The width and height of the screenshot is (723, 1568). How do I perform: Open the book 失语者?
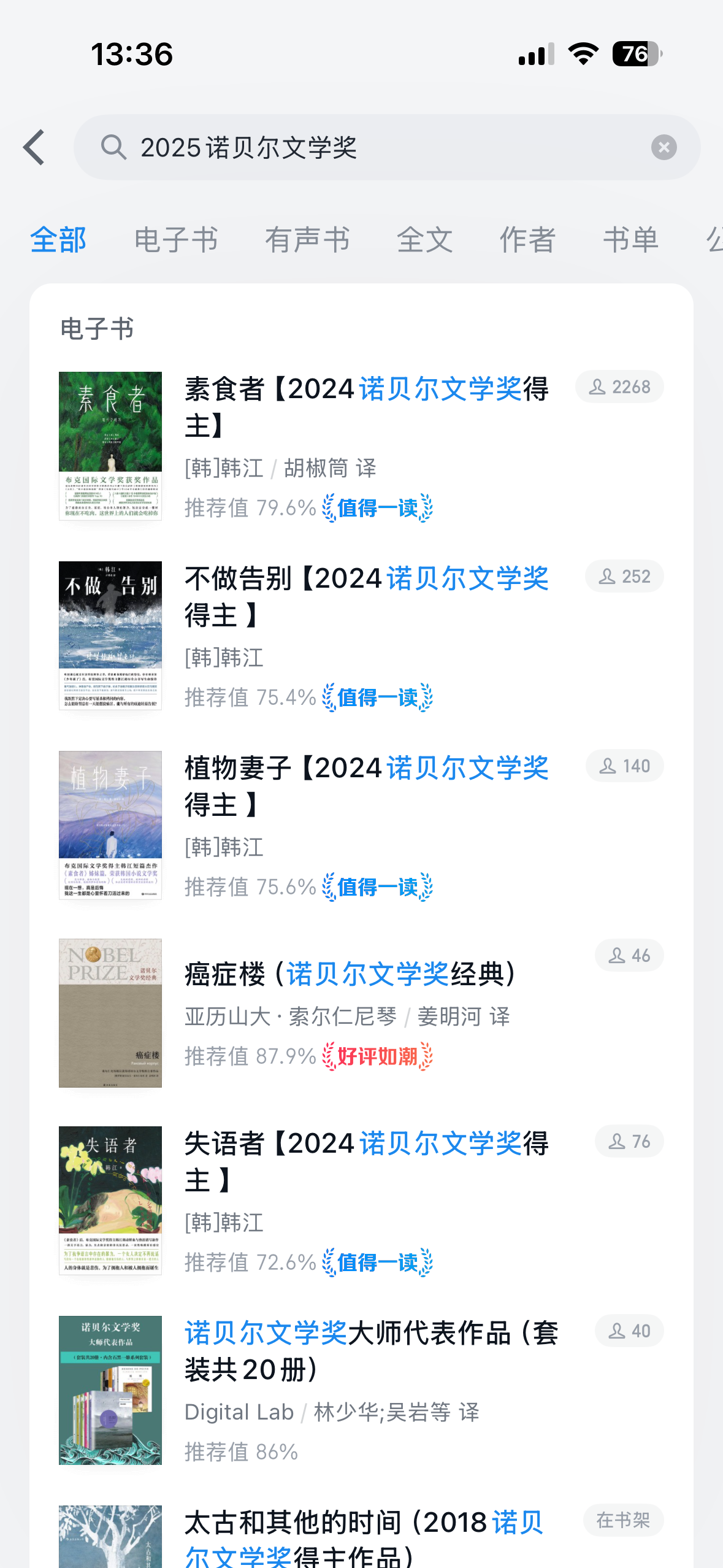pyautogui.click(x=366, y=1161)
